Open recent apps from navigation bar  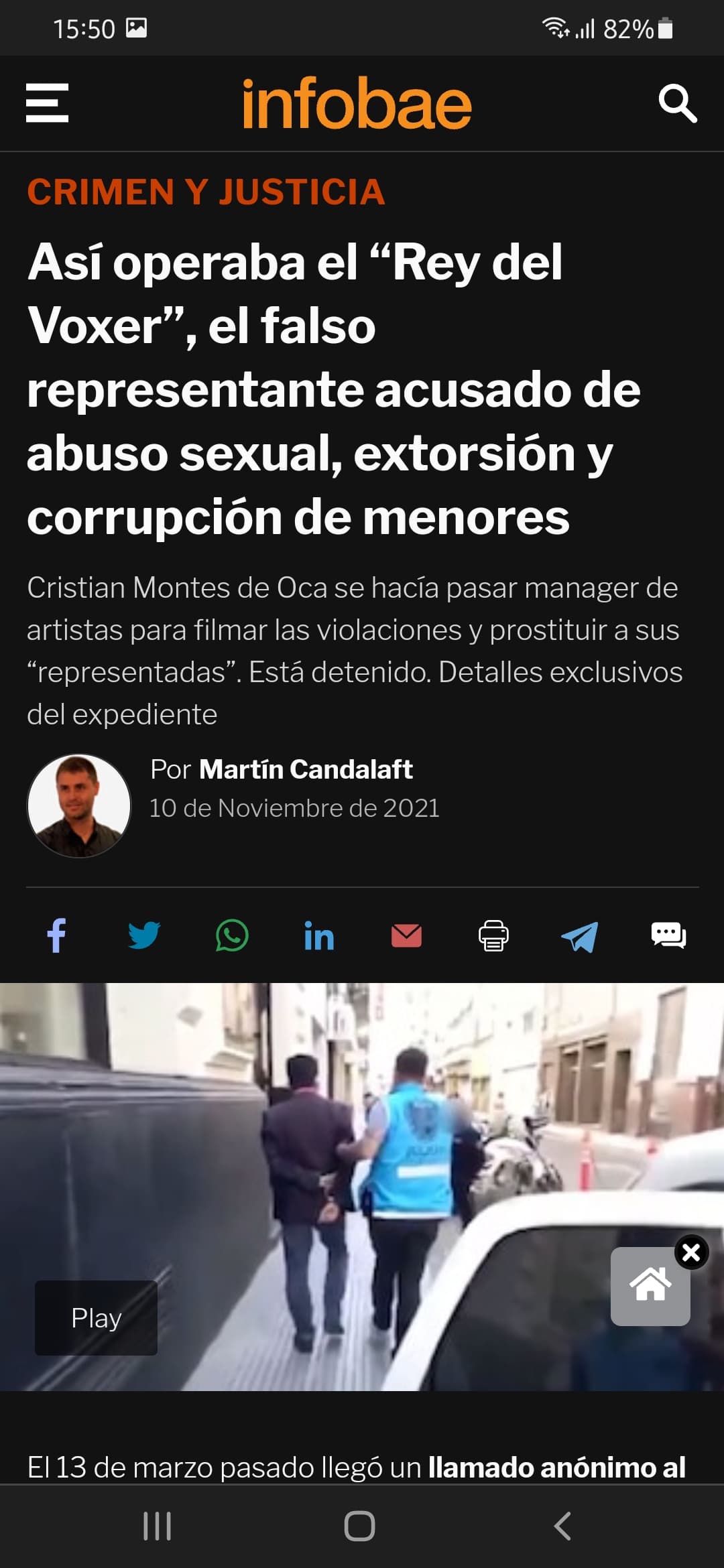(158, 1526)
